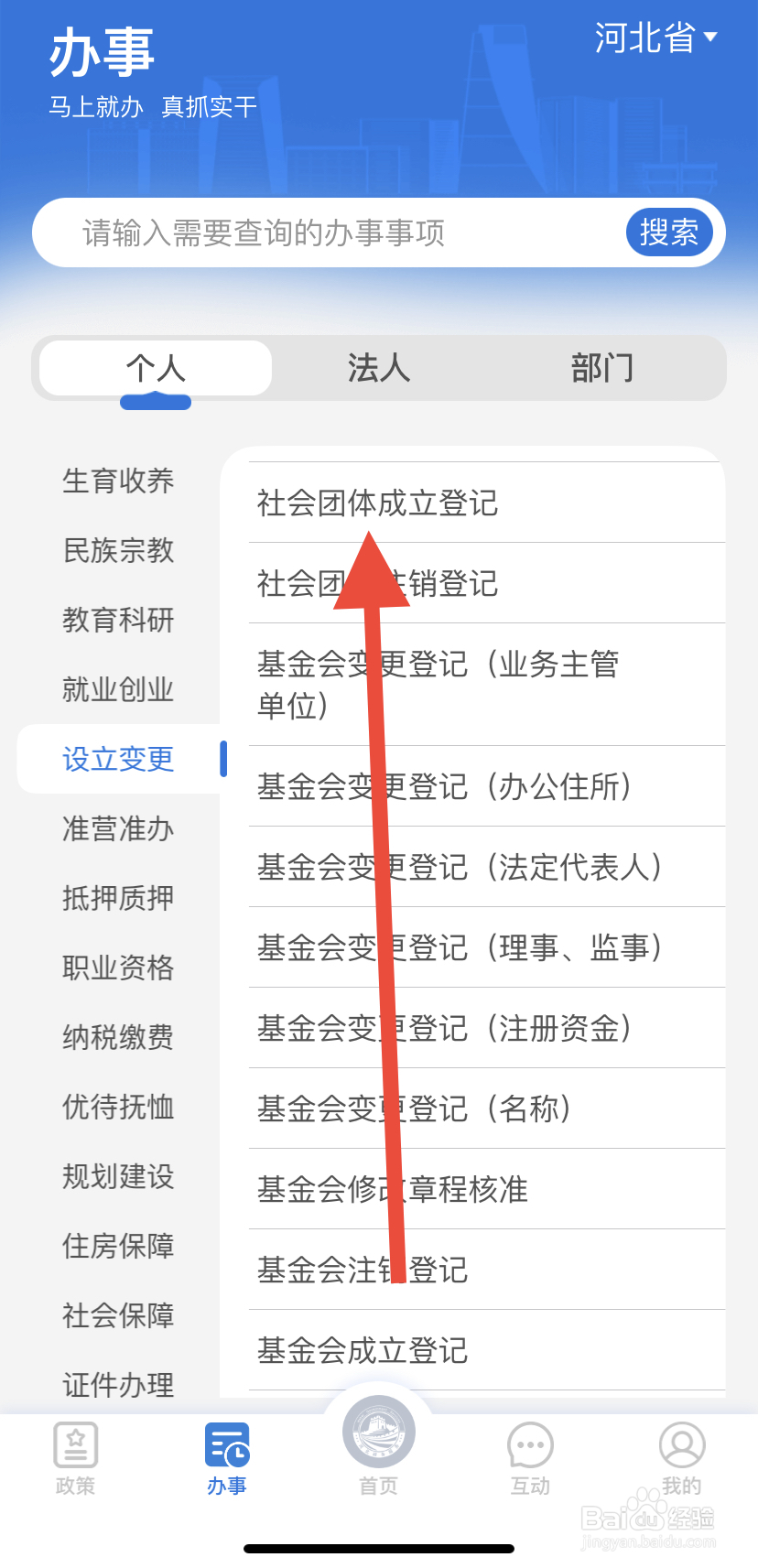The width and height of the screenshot is (758, 1568).
Task: Open the 政策 policies section
Action: (76, 1458)
